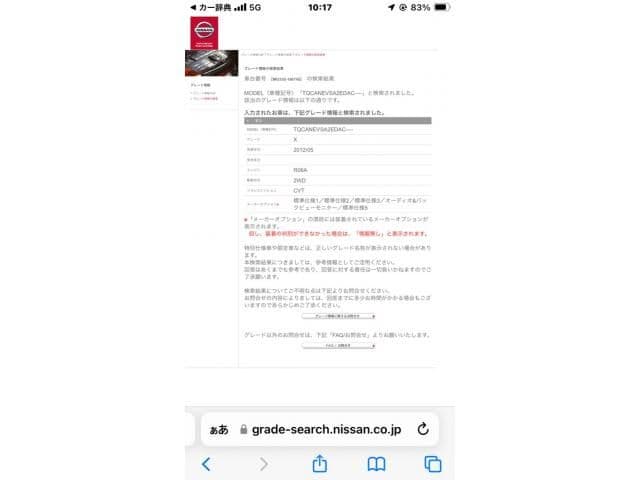Reload the page
The image size is (640, 480).
coord(422,429)
